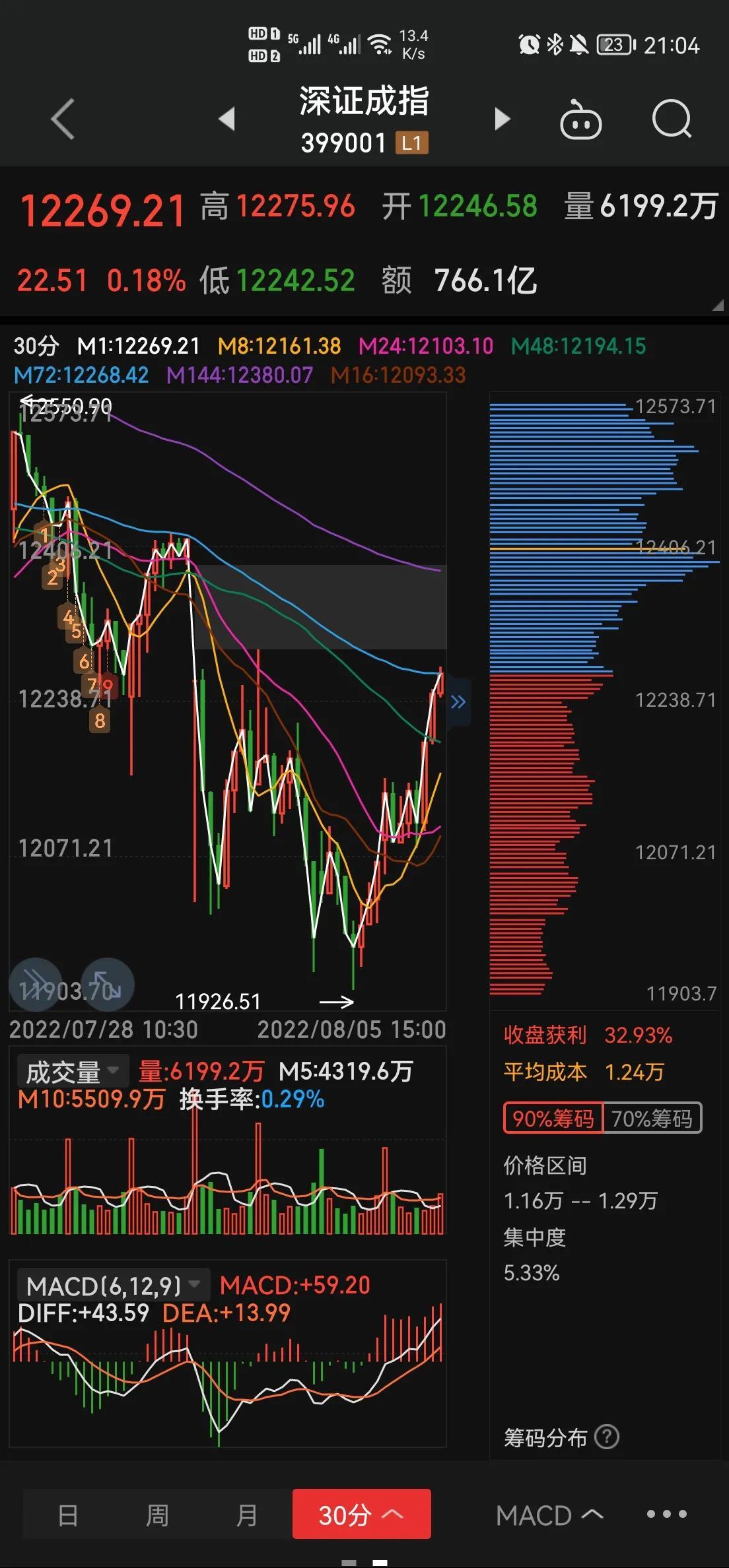Open the three-dot more options

667,1515
